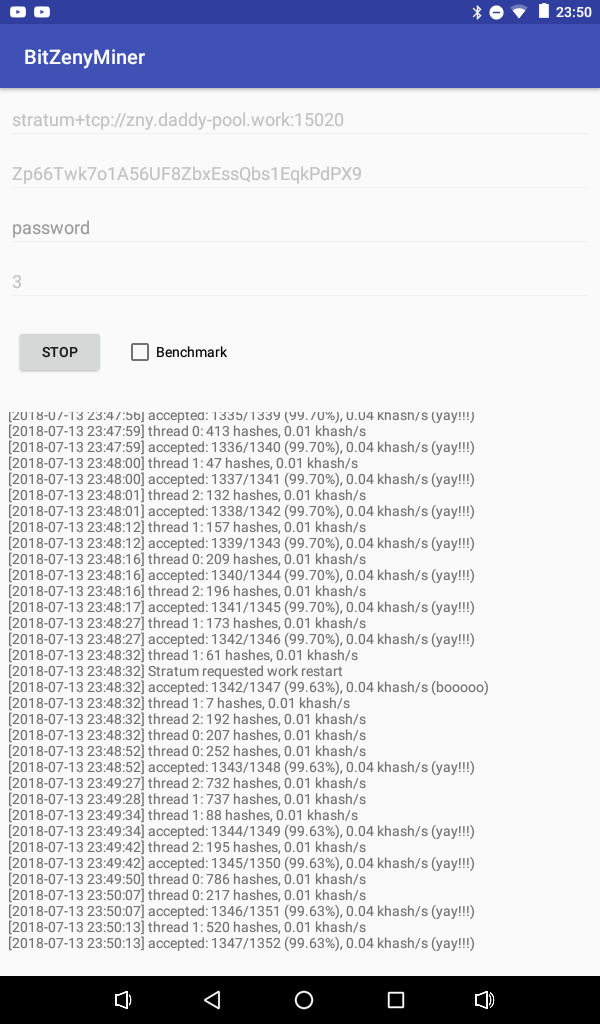Stop mining with the STOP button
The height and width of the screenshot is (1024, 600).
click(x=59, y=352)
